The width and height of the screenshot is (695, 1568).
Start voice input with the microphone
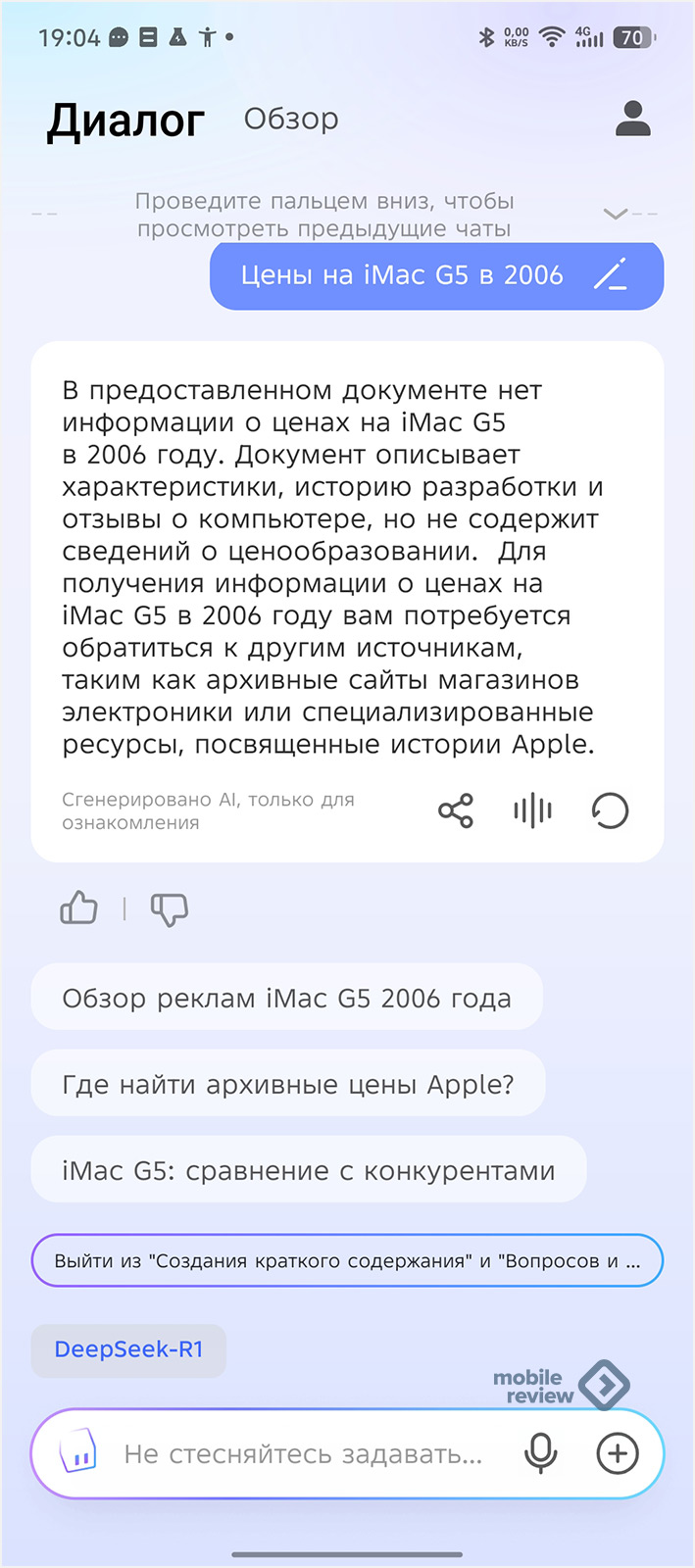[x=540, y=1453]
